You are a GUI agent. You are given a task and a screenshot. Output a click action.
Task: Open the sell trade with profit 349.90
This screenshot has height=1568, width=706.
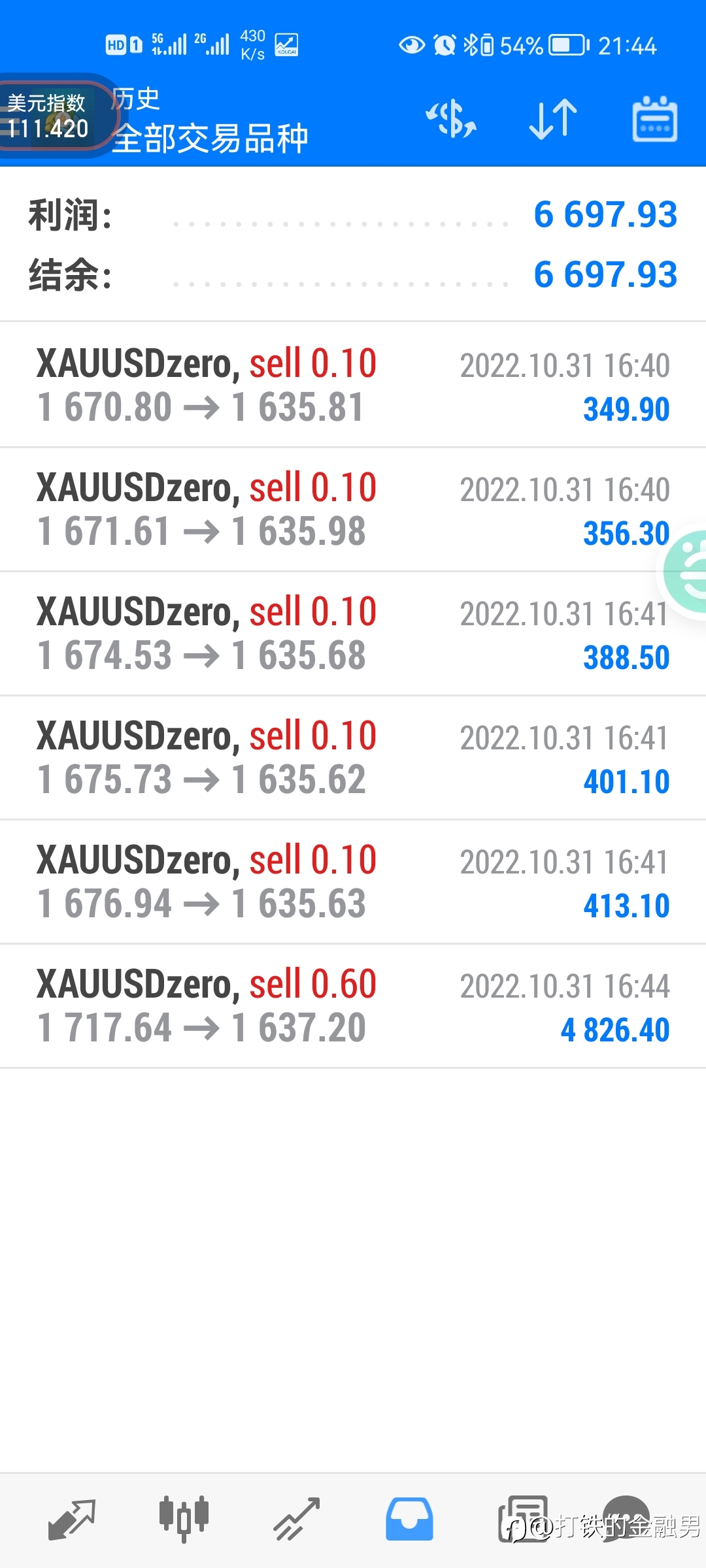353,385
